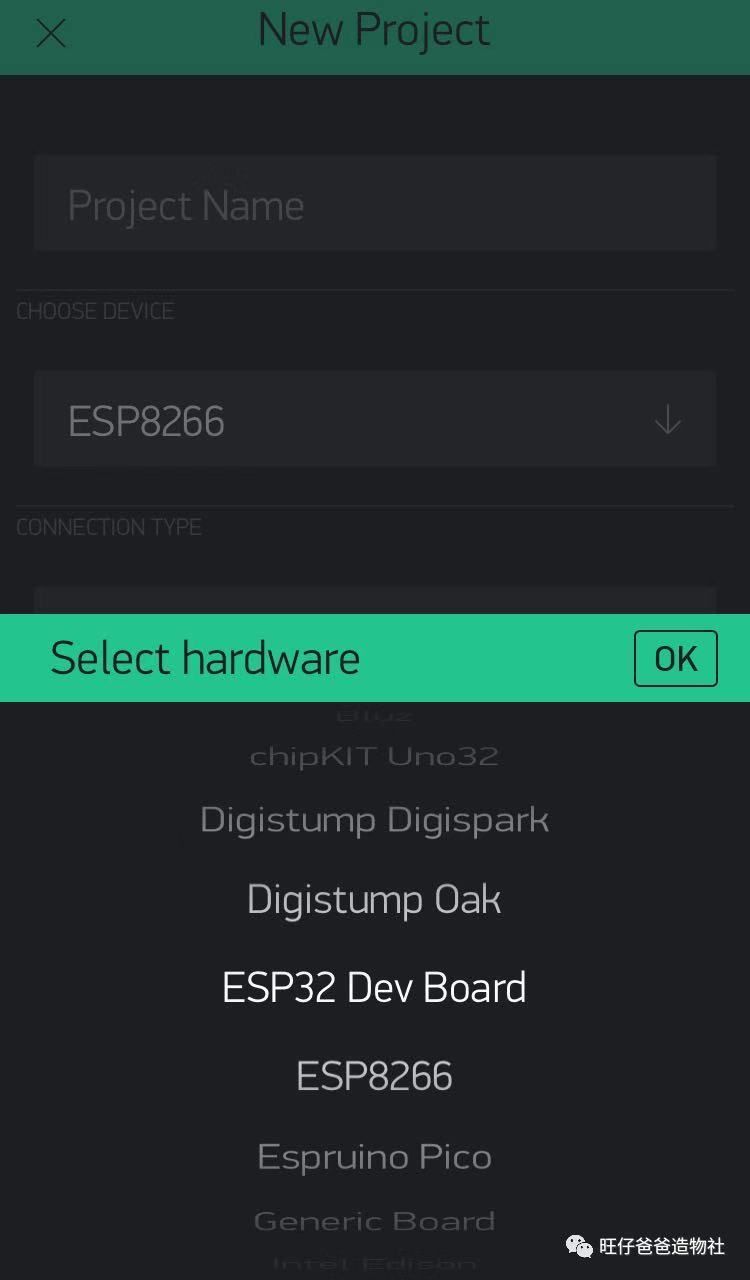Close the New Project screen
This screenshot has height=1280, width=750.
[x=50, y=34]
